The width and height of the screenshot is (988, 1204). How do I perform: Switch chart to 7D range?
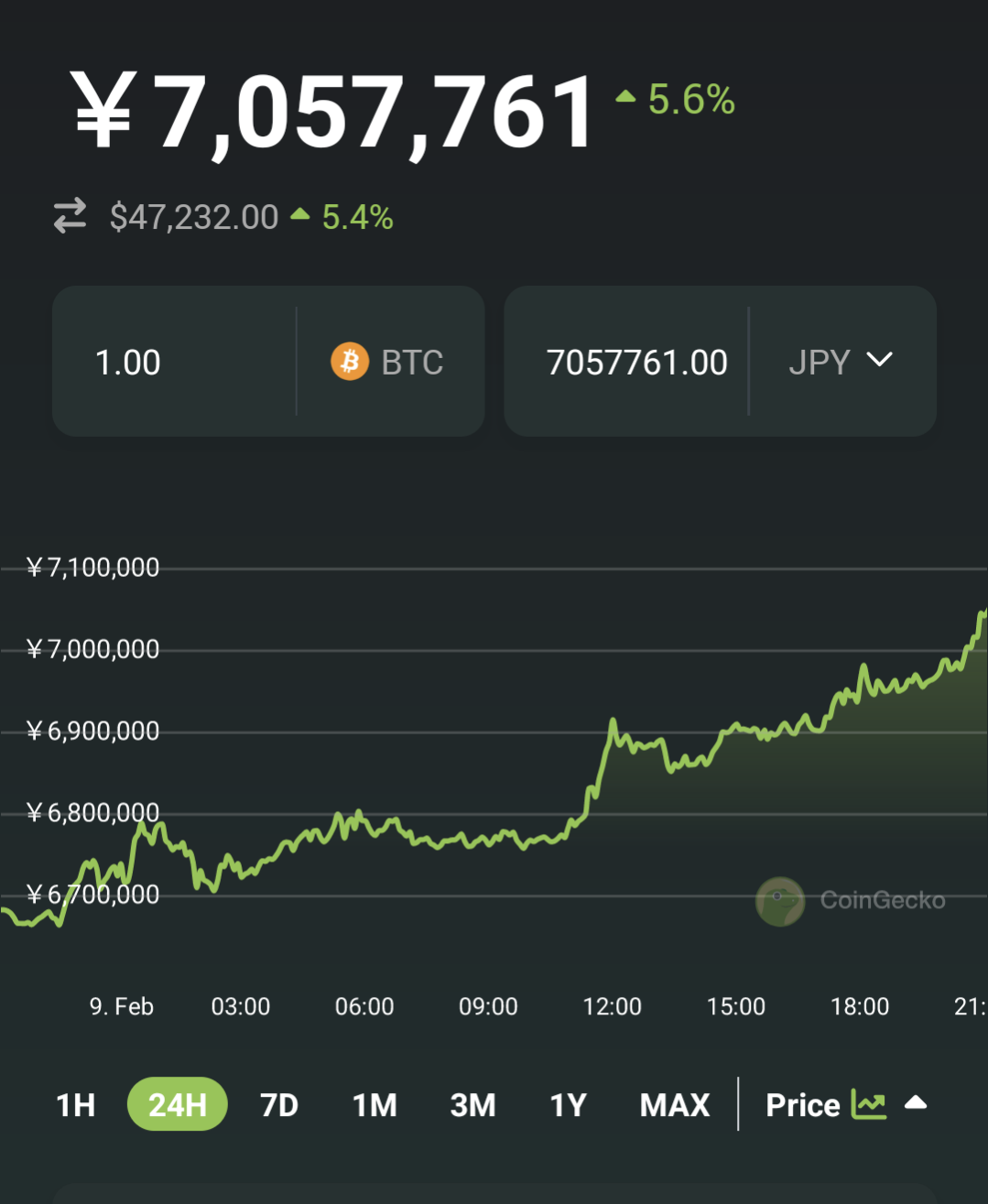click(x=279, y=1105)
